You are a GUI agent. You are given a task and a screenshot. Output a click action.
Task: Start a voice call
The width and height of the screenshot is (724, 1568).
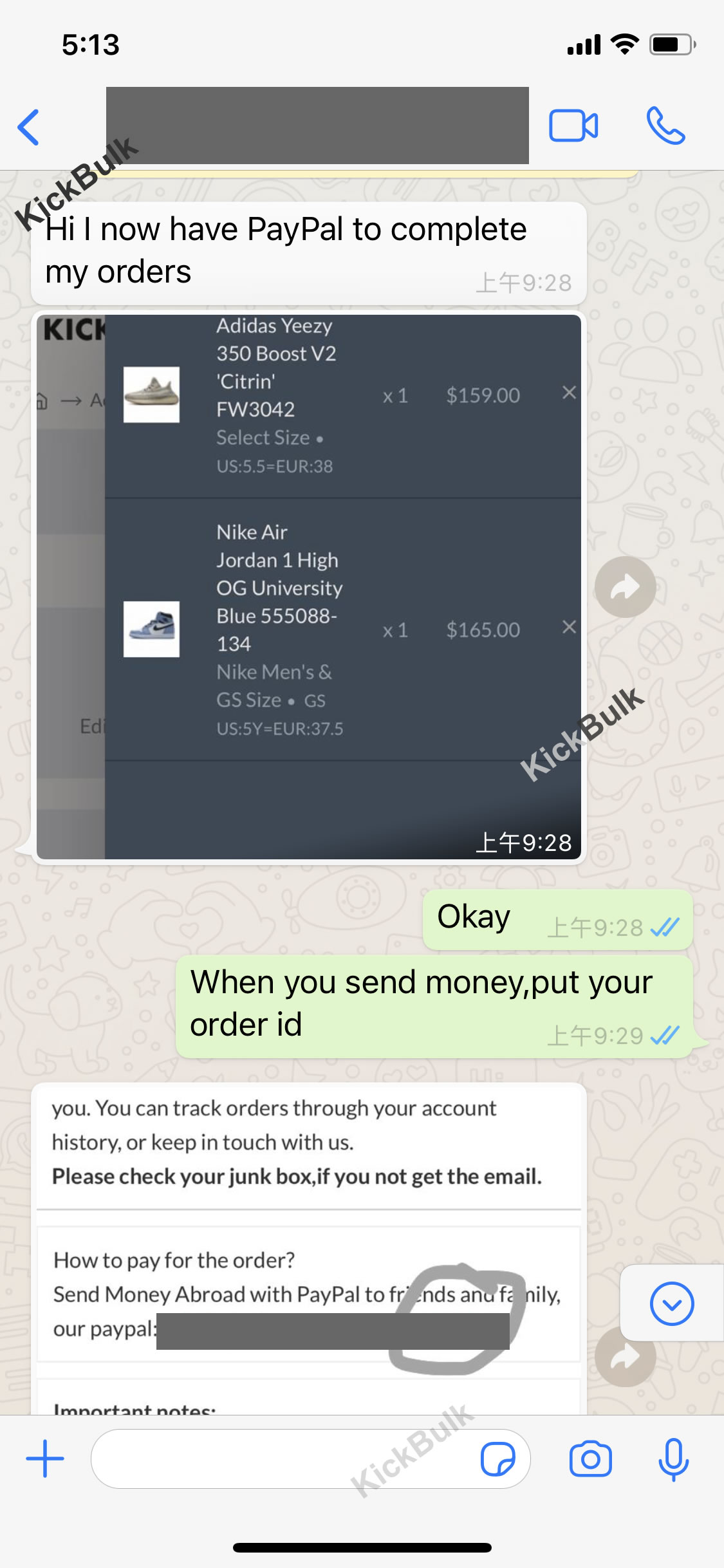(665, 126)
